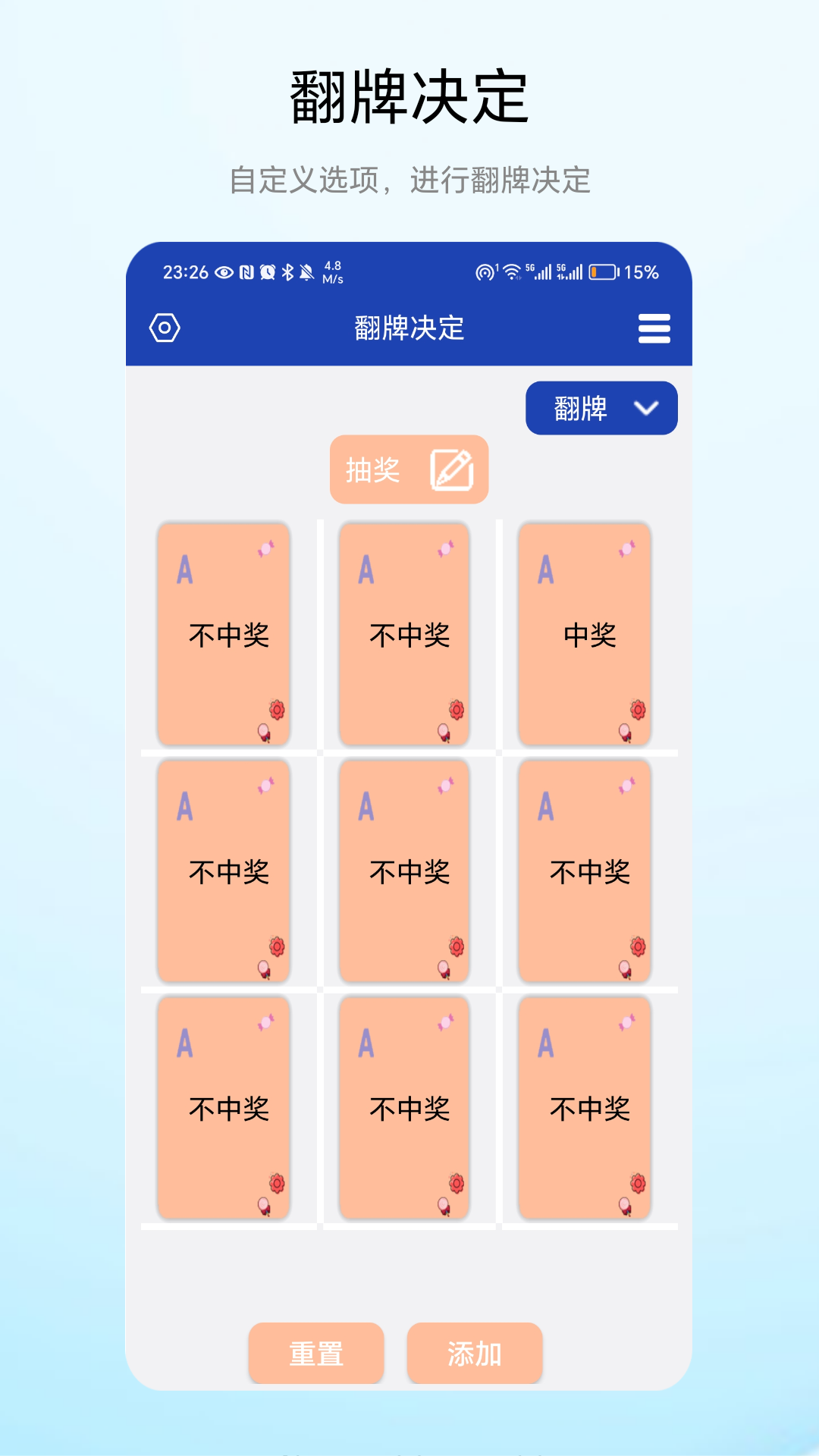Click the eye icon in the status bar
The height and width of the screenshot is (1456, 819).
point(223,271)
